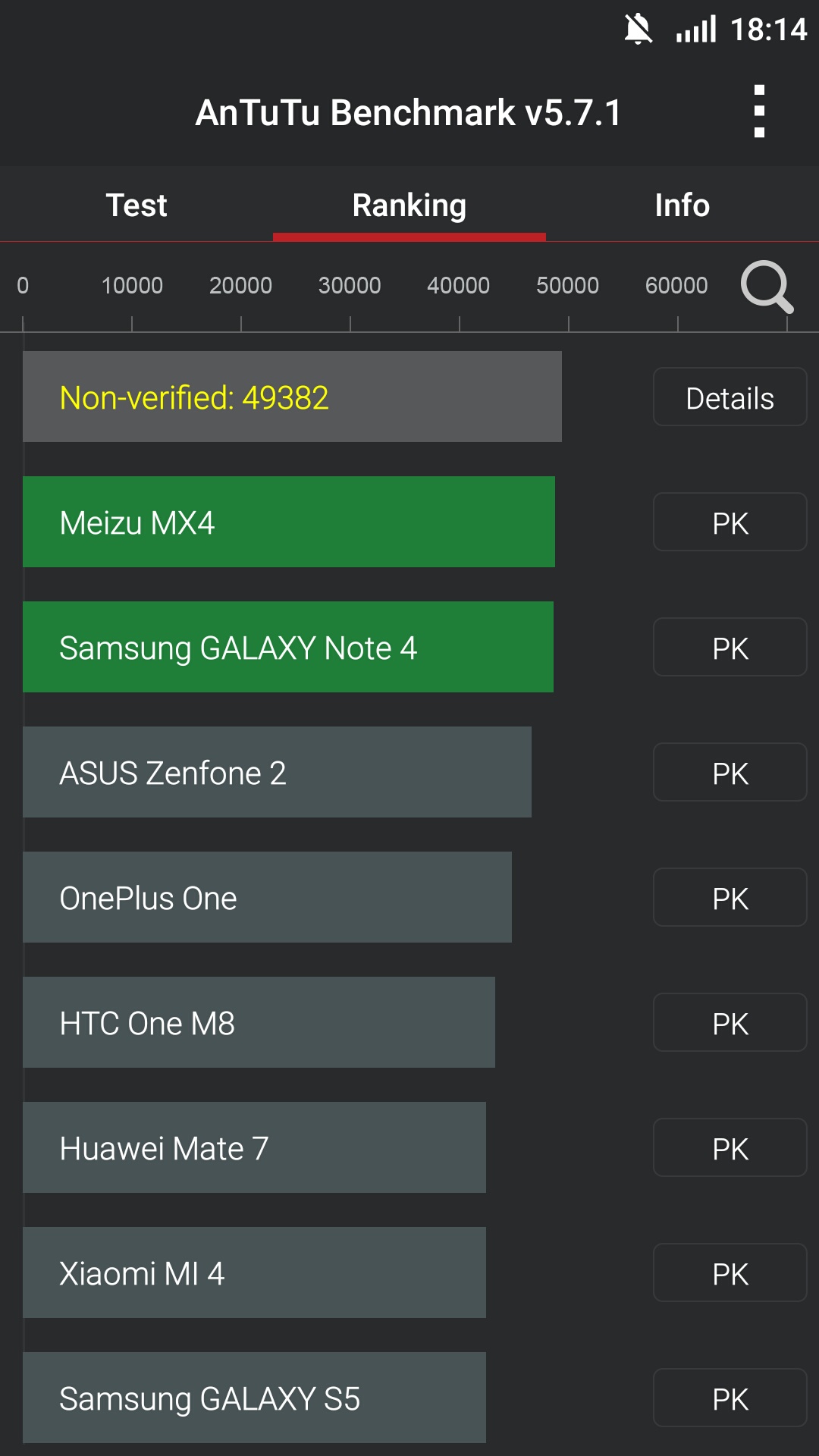Open the three-dot overflow menu
This screenshot has height=1456, width=819.
pyautogui.click(x=759, y=111)
